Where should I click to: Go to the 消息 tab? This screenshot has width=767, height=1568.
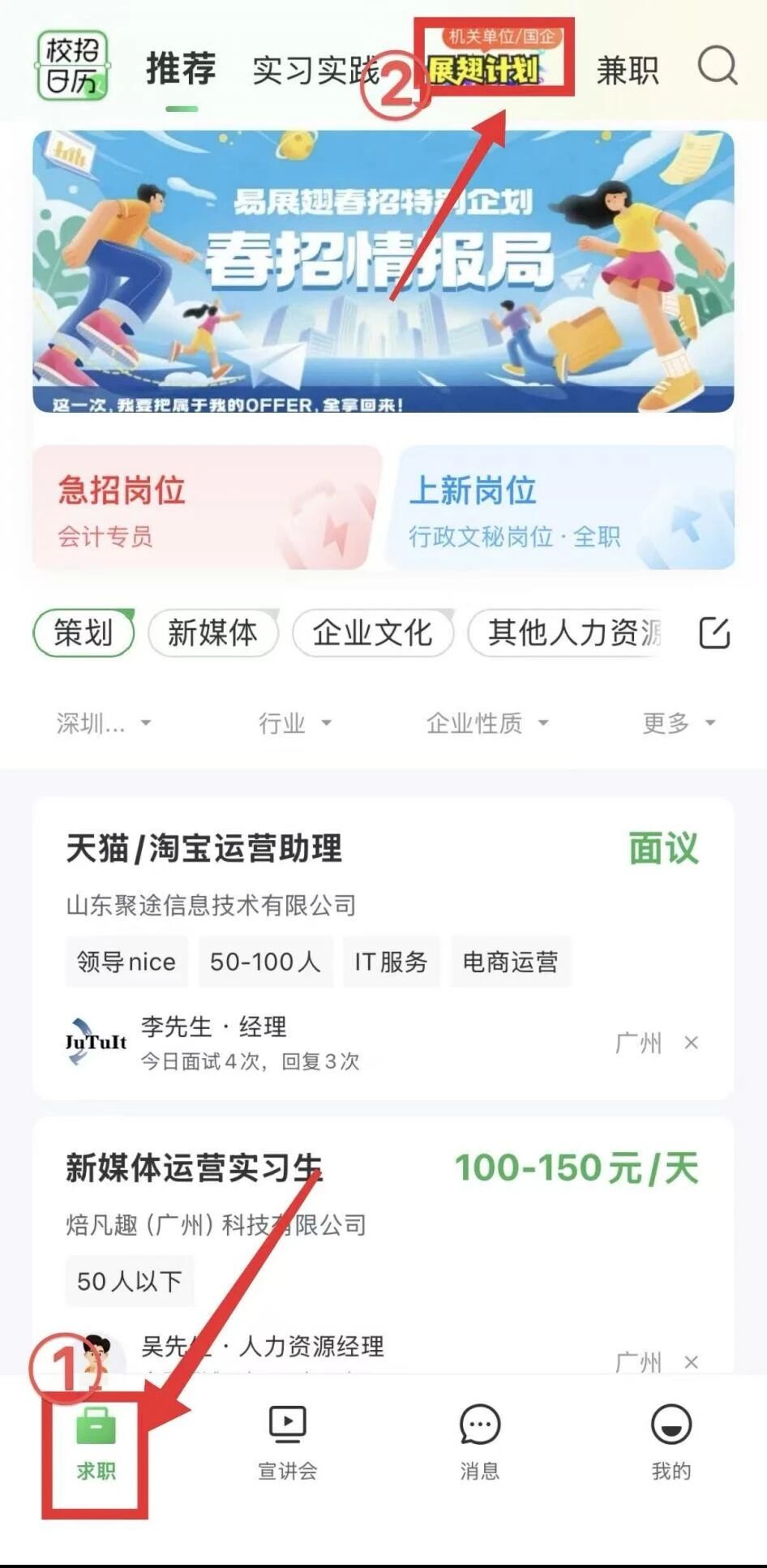click(x=479, y=1443)
